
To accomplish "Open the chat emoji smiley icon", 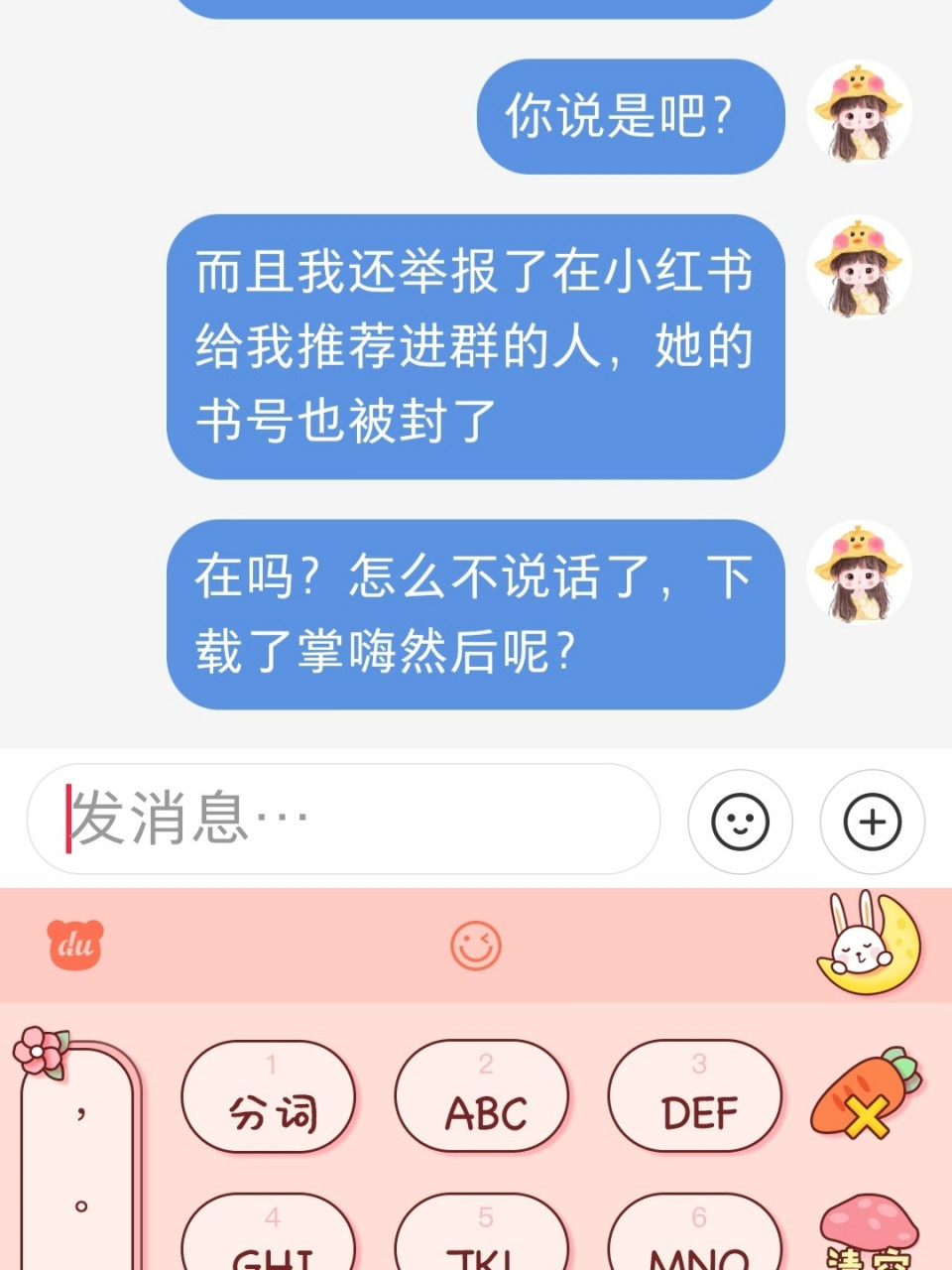I will tap(740, 822).
